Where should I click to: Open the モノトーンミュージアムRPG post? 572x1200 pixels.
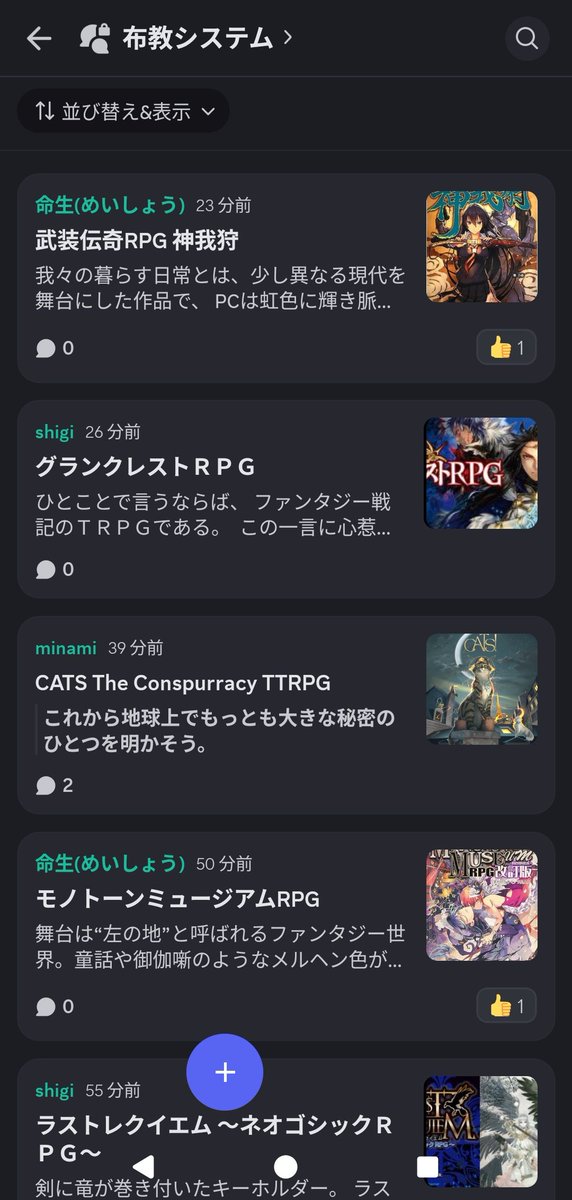pos(286,936)
